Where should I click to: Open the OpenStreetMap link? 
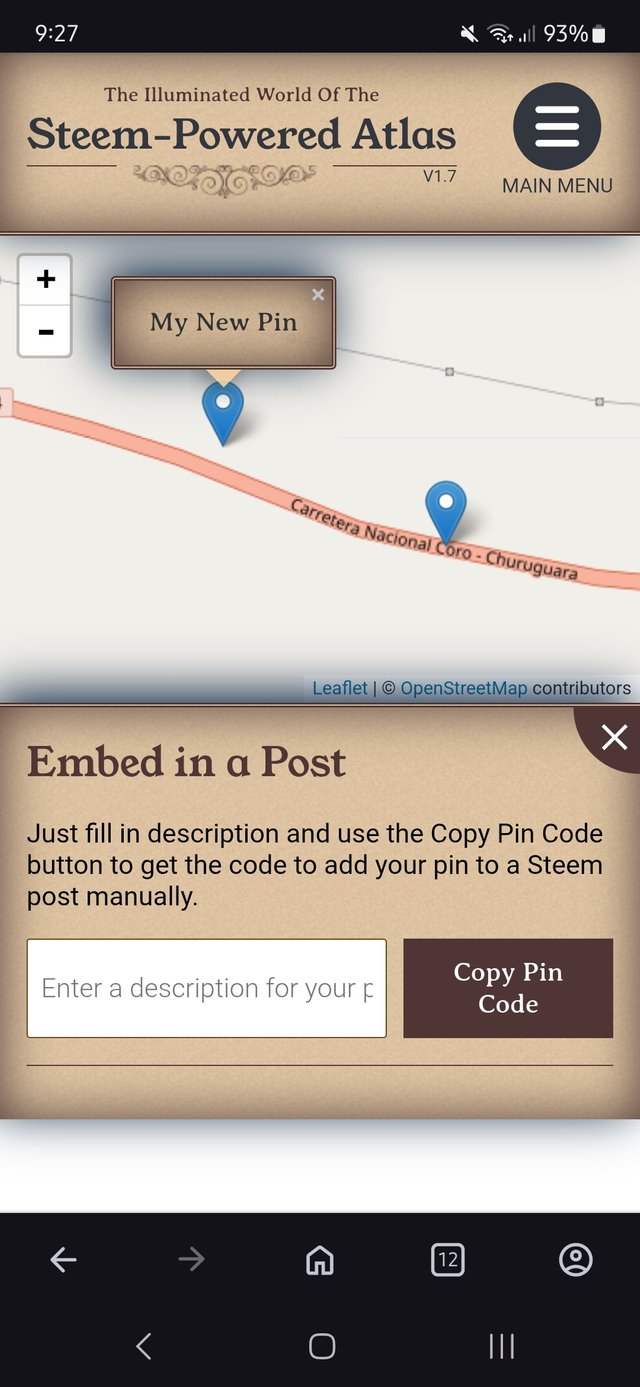tap(463, 688)
